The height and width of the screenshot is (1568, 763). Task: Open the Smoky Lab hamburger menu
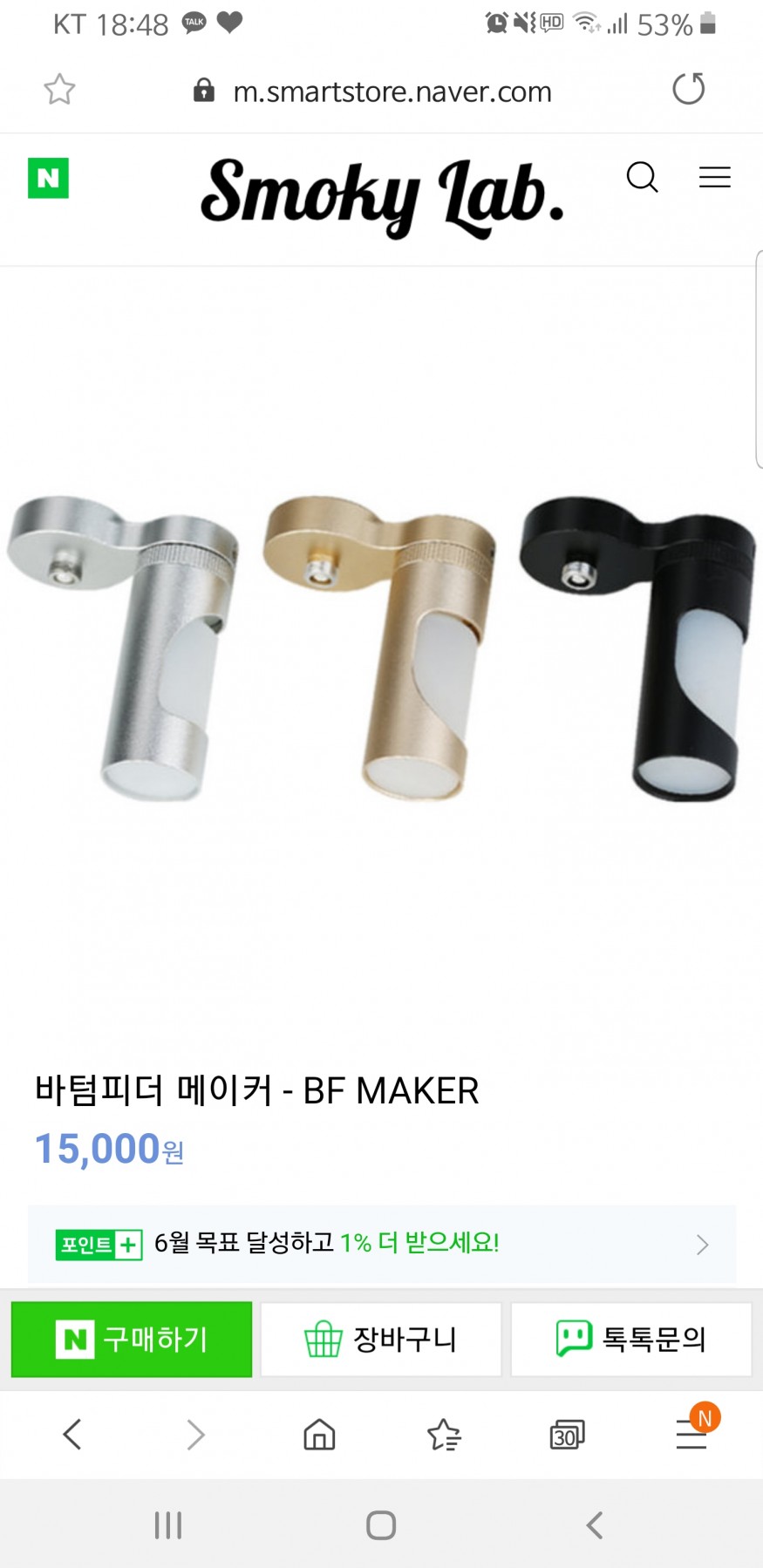714,178
